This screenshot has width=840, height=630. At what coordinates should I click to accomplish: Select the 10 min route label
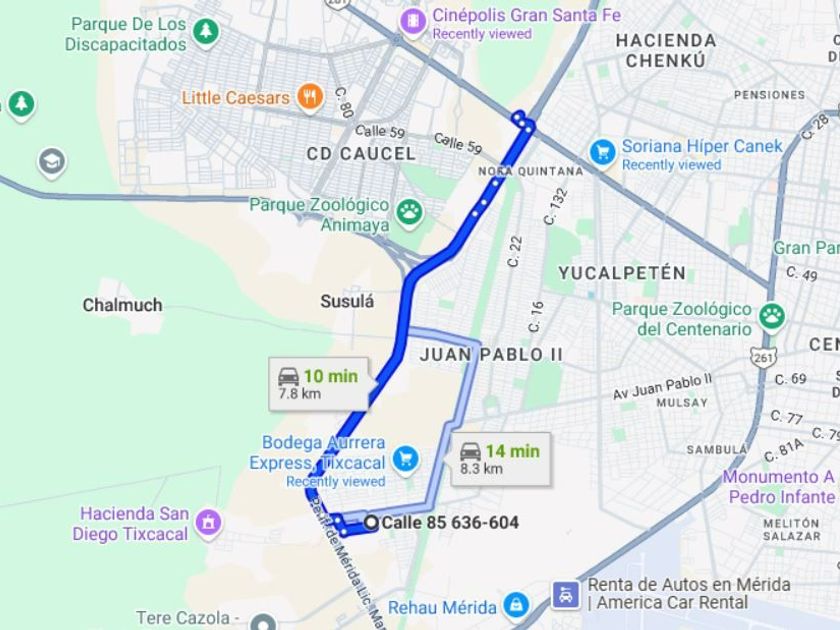click(x=318, y=384)
